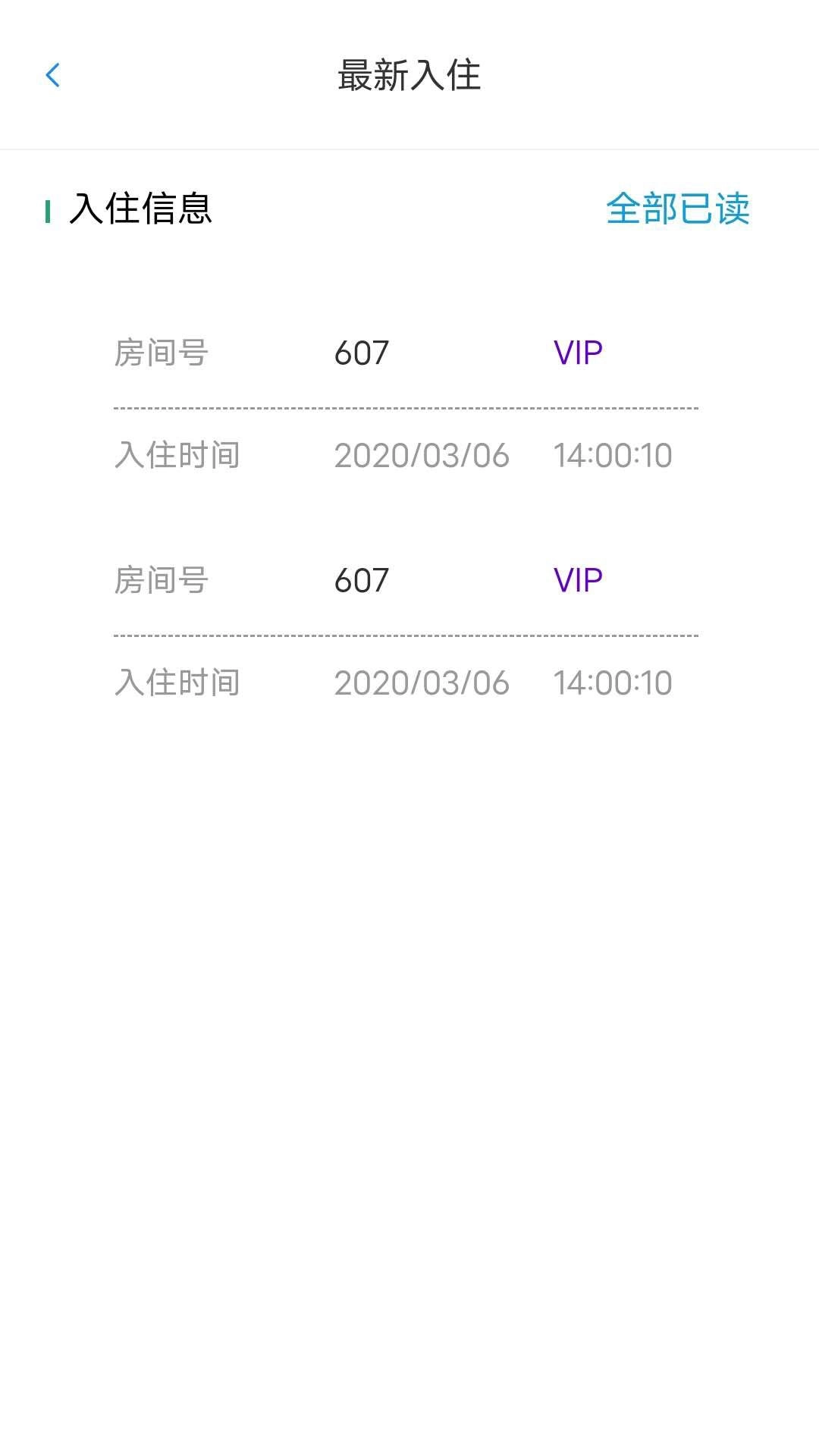Tap the purple VIP badge on first entry
Image resolution: width=819 pixels, height=1456 pixels.
point(576,351)
